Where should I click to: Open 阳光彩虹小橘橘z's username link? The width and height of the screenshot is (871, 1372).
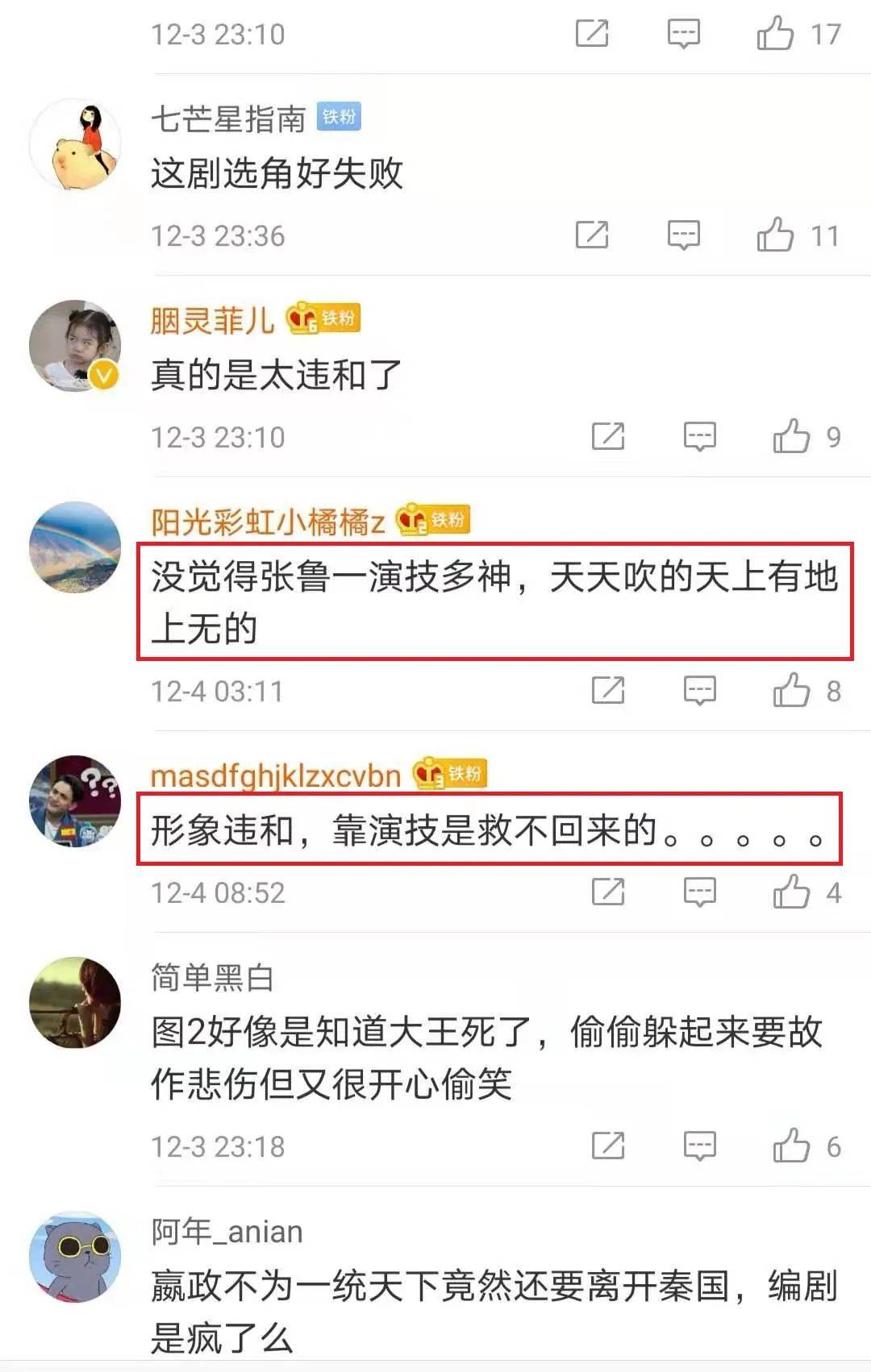point(267,522)
